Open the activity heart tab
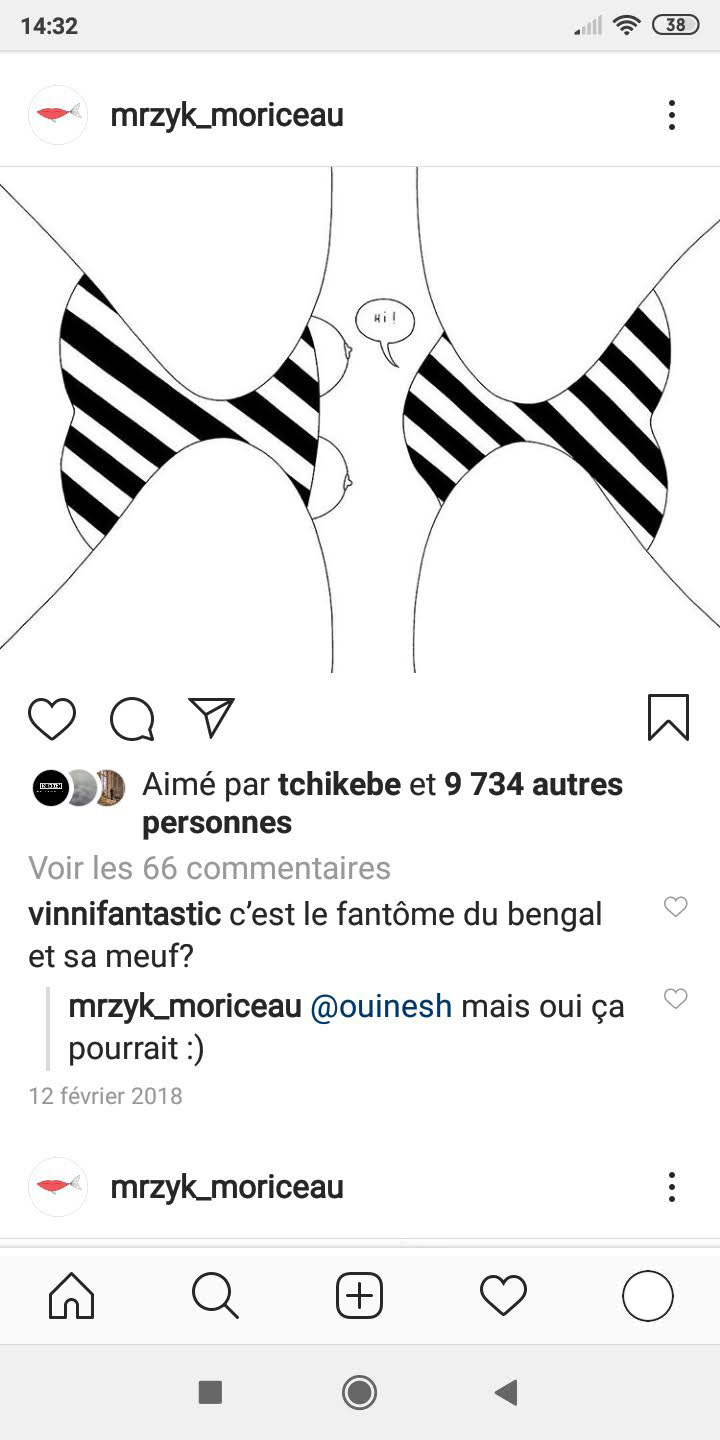 [x=503, y=1297]
